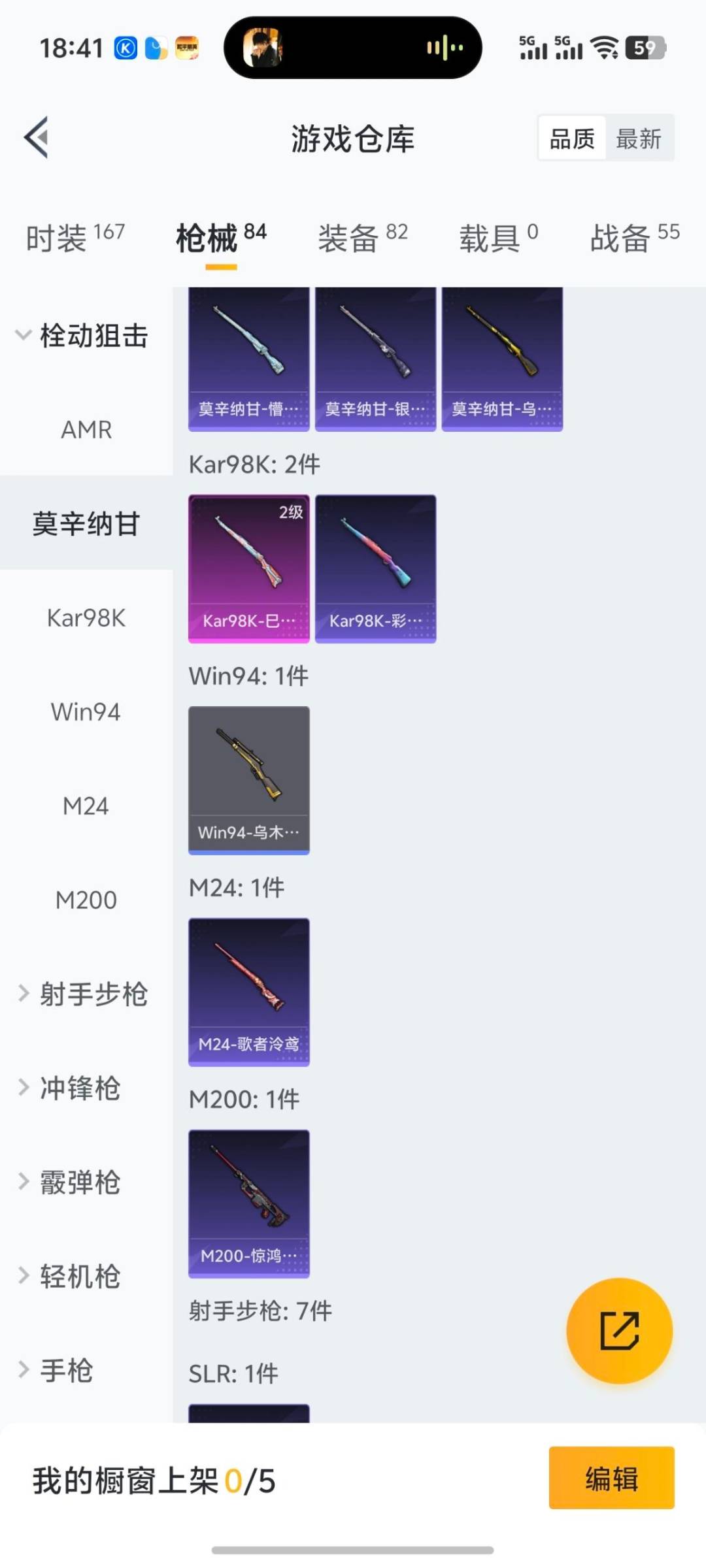Select Kar98K in the sidebar

pyautogui.click(x=85, y=617)
